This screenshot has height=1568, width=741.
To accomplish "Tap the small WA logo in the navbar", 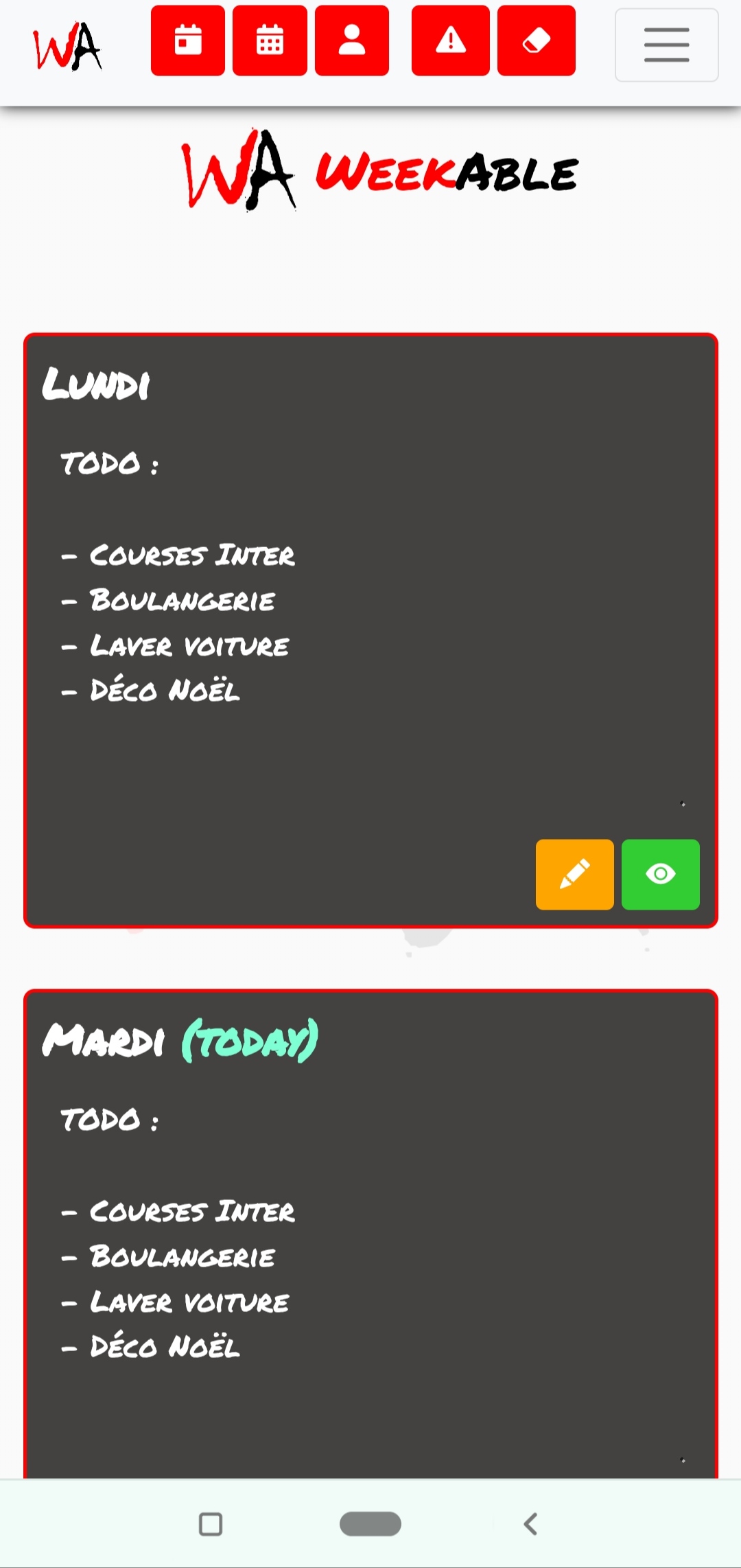I will [x=67, y=45].
